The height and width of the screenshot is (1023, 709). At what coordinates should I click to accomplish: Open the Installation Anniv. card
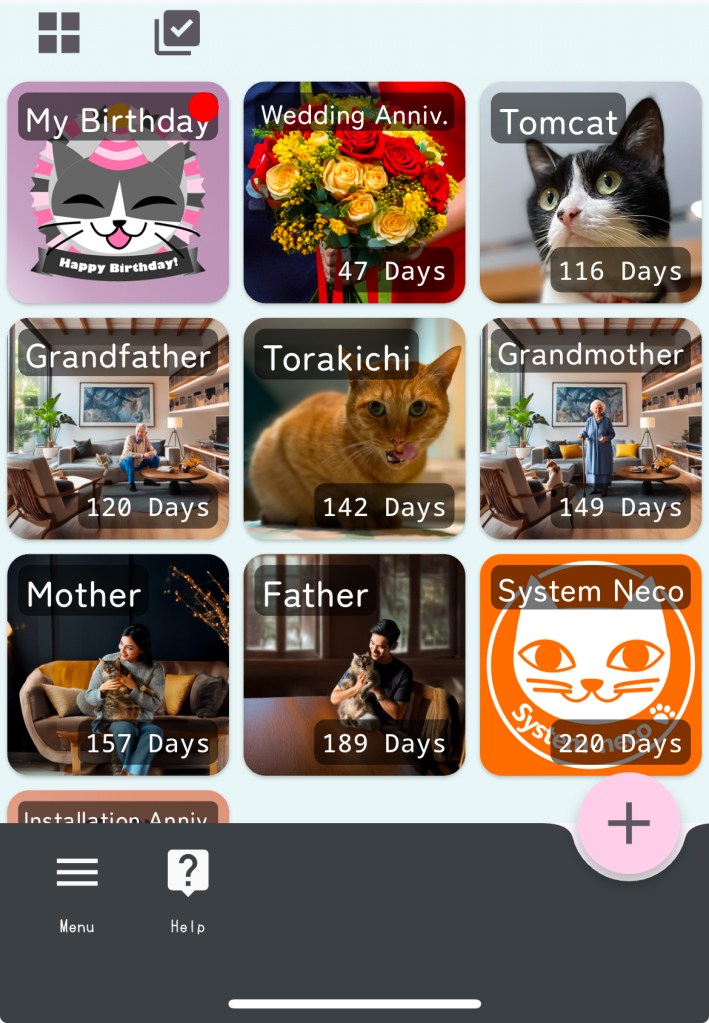pyautogui.click(x=118, y=808)
